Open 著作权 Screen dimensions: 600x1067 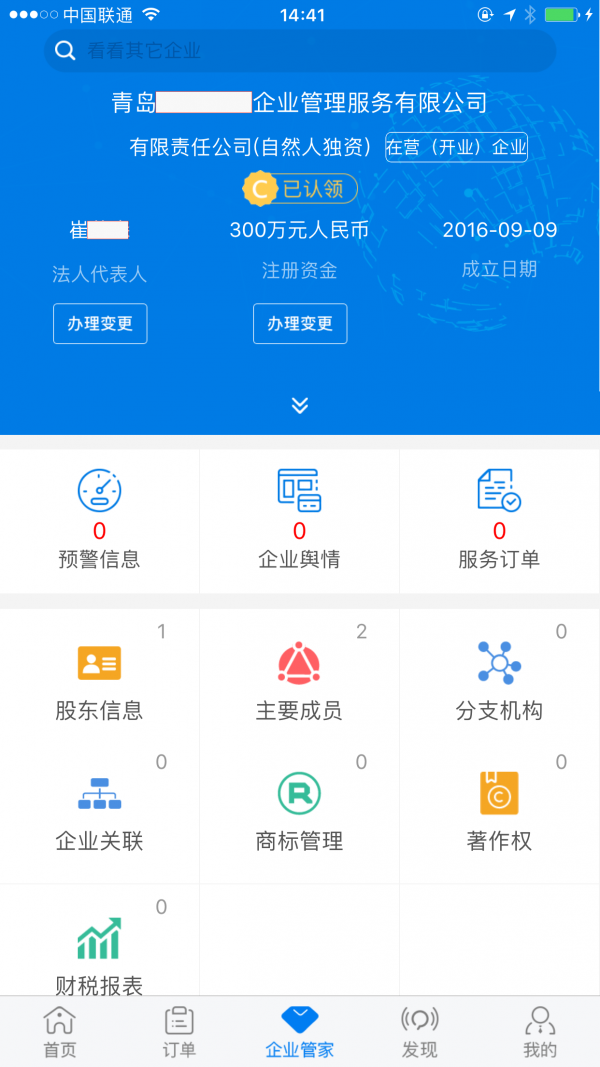[499, 813]
